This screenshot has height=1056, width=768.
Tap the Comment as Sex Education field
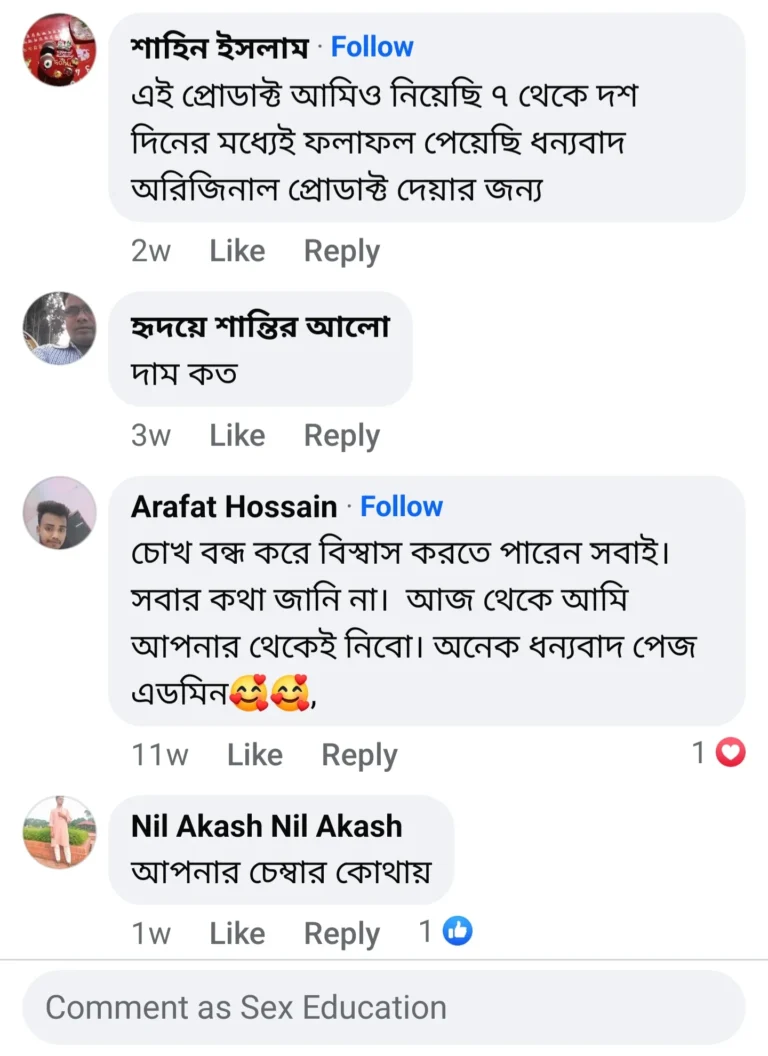click(383, 1007)
